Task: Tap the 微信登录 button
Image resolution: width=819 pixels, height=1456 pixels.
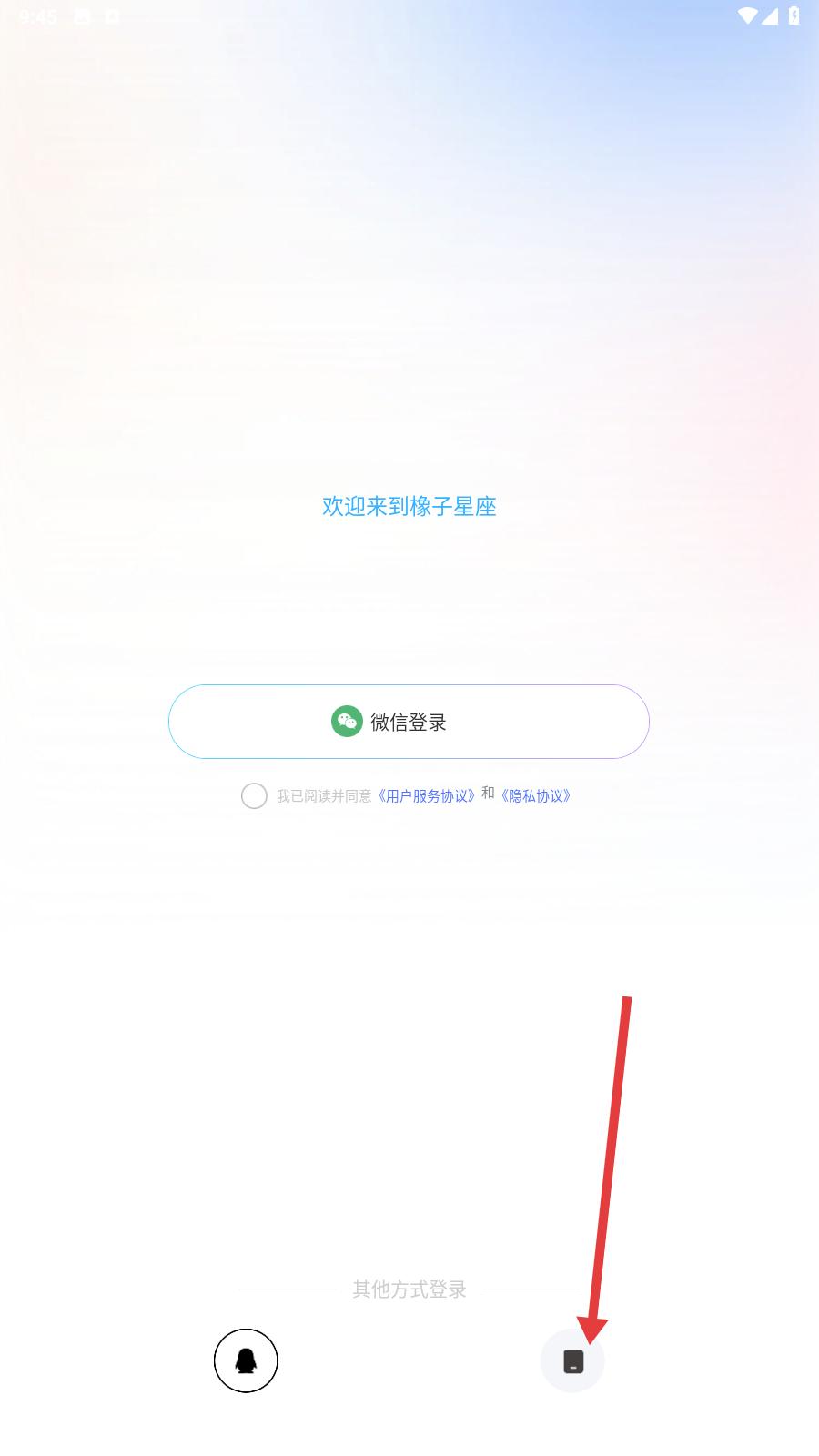Action: [409, 722]
